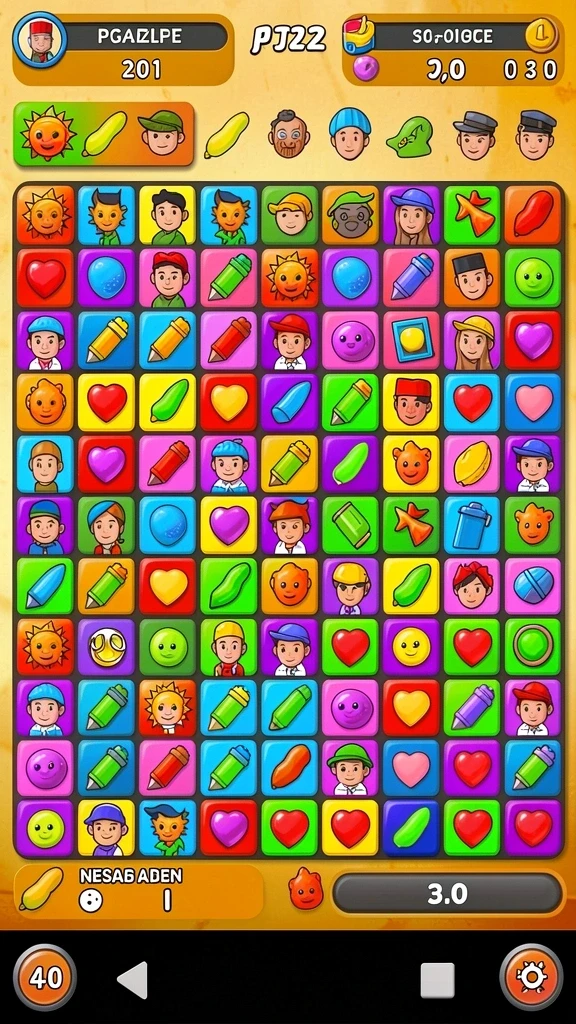This screenshot has width=576, height=1024.
Task: Select the golden ring tile on purple
Action: click(106, 647)
